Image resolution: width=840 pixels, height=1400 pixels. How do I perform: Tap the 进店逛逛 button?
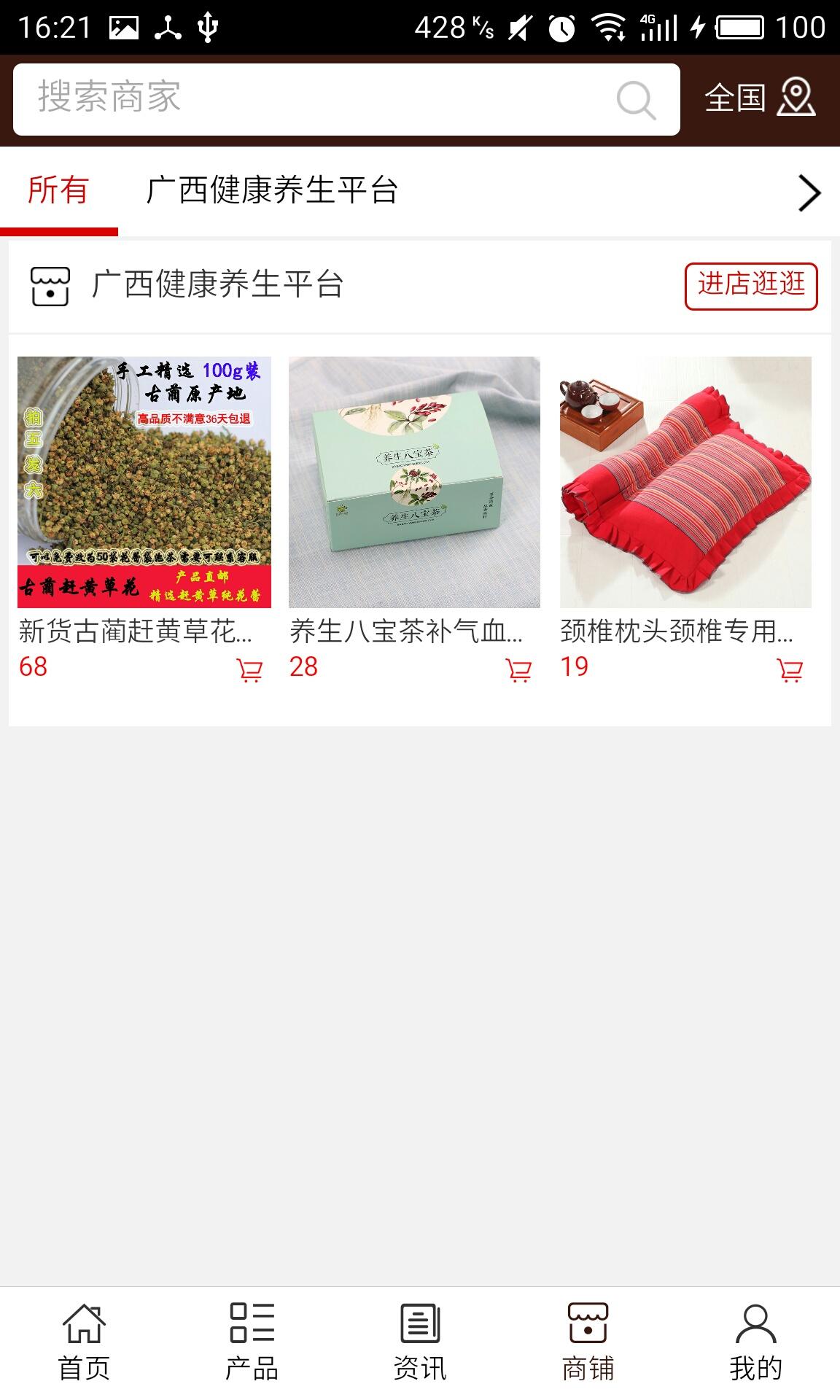click(751, 285)
